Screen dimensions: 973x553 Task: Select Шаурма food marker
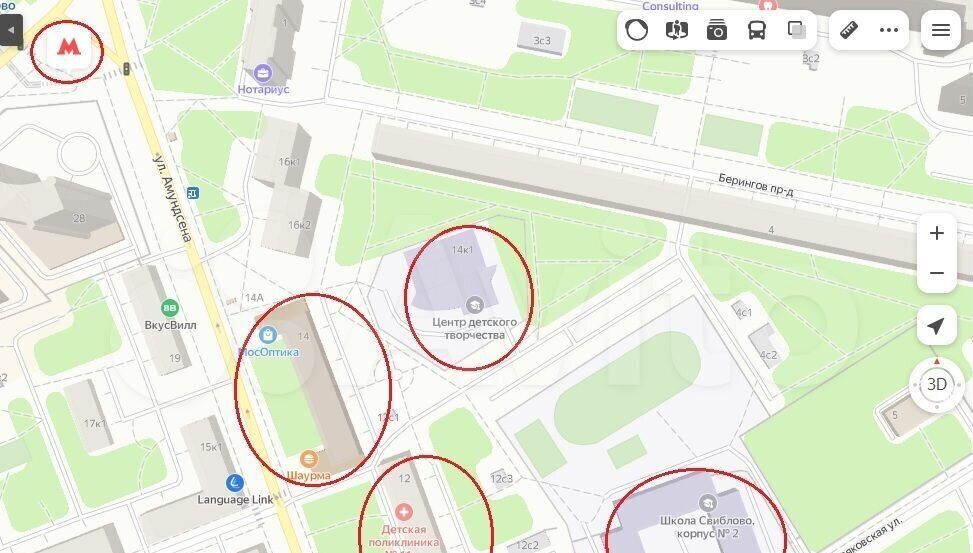(x=308, y=459)
